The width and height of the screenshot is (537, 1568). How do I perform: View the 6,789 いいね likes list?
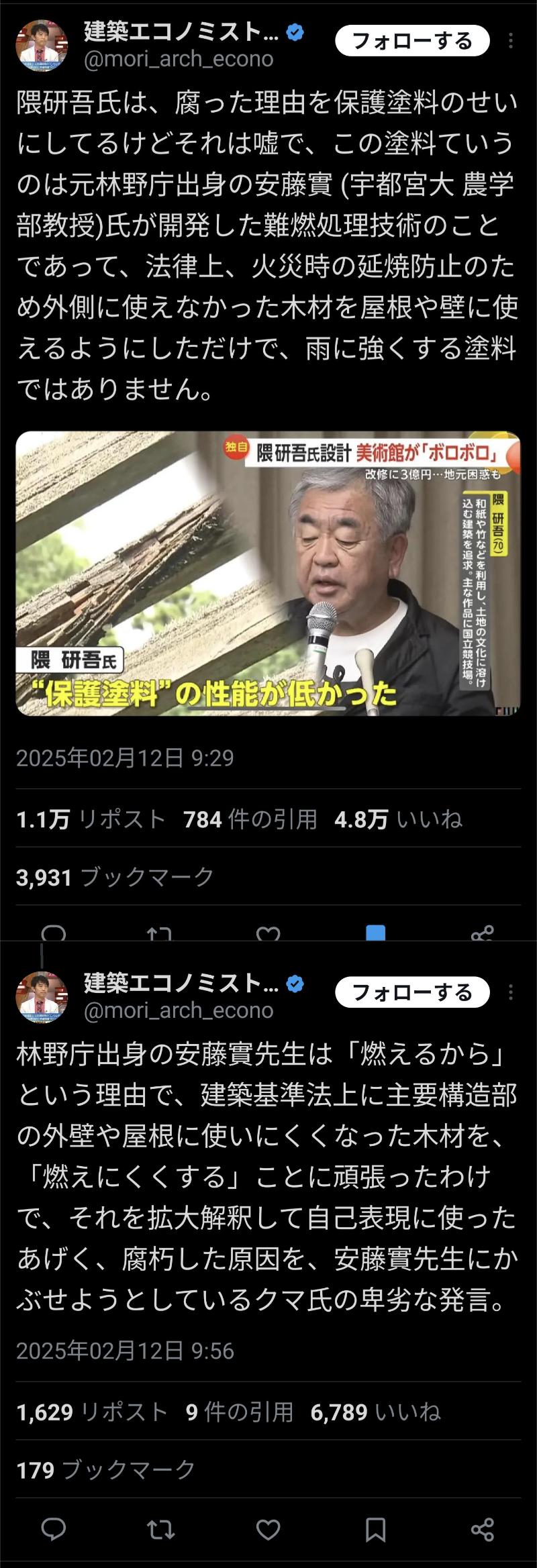375,1412
